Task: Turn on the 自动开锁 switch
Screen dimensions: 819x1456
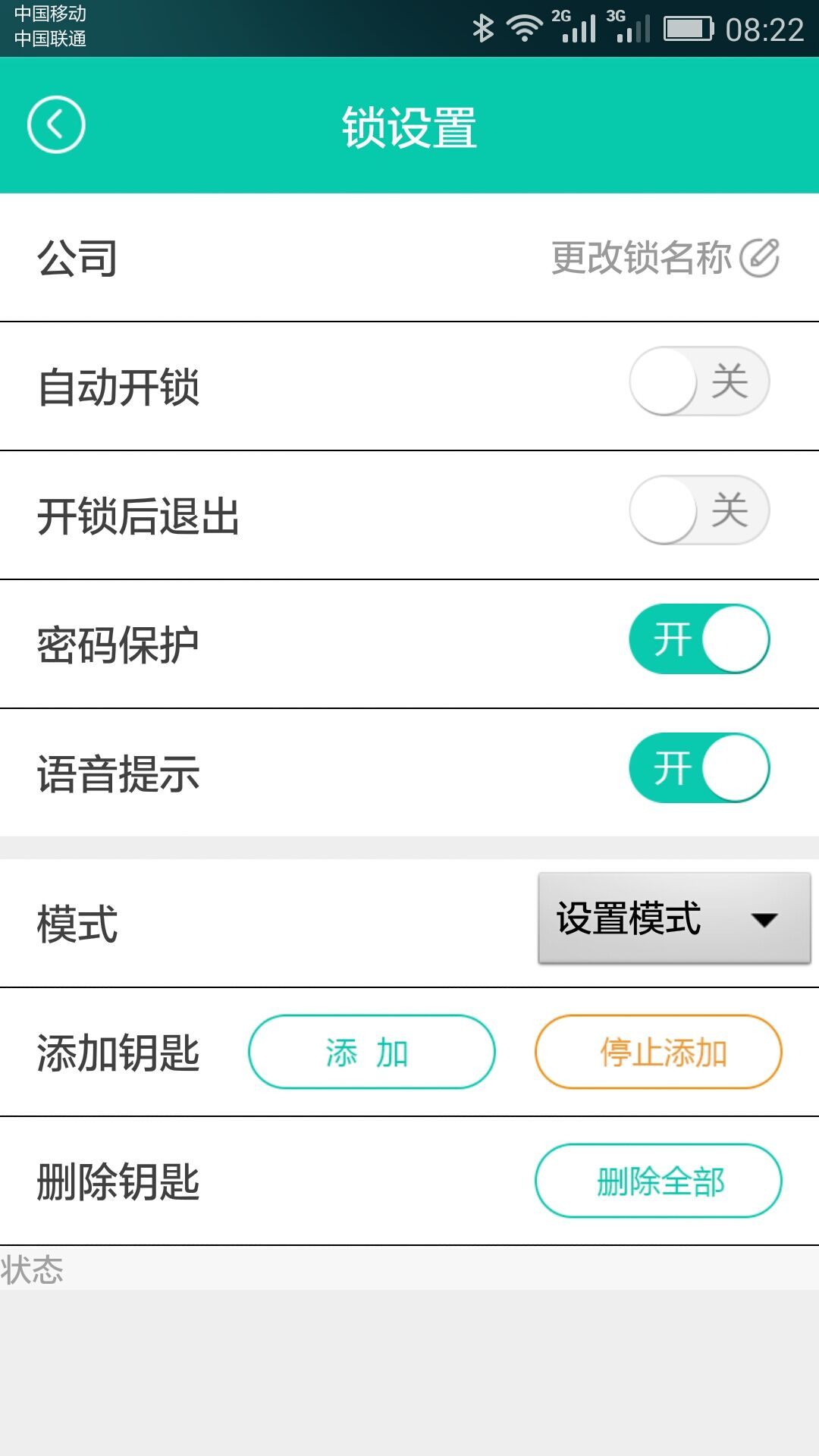Action: coord(699,381)
